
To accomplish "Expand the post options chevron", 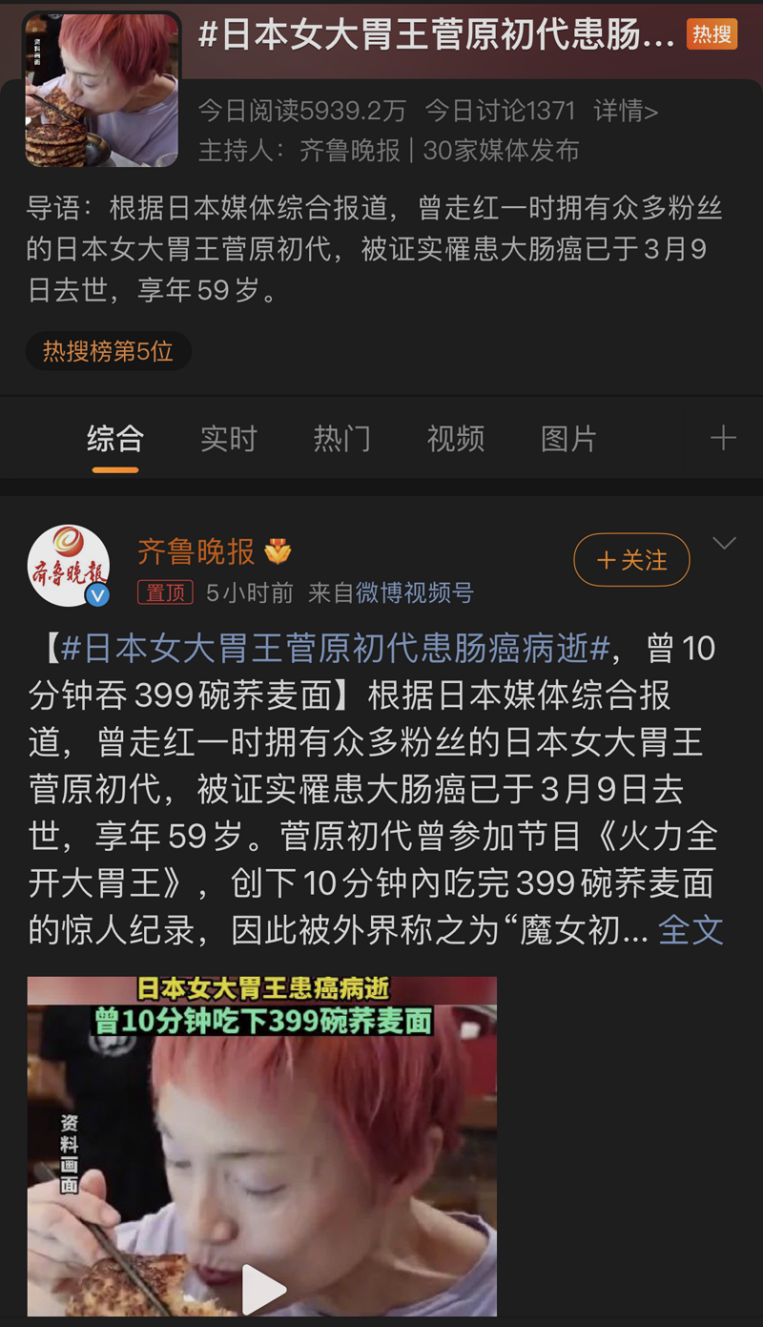I will [723, 543].
